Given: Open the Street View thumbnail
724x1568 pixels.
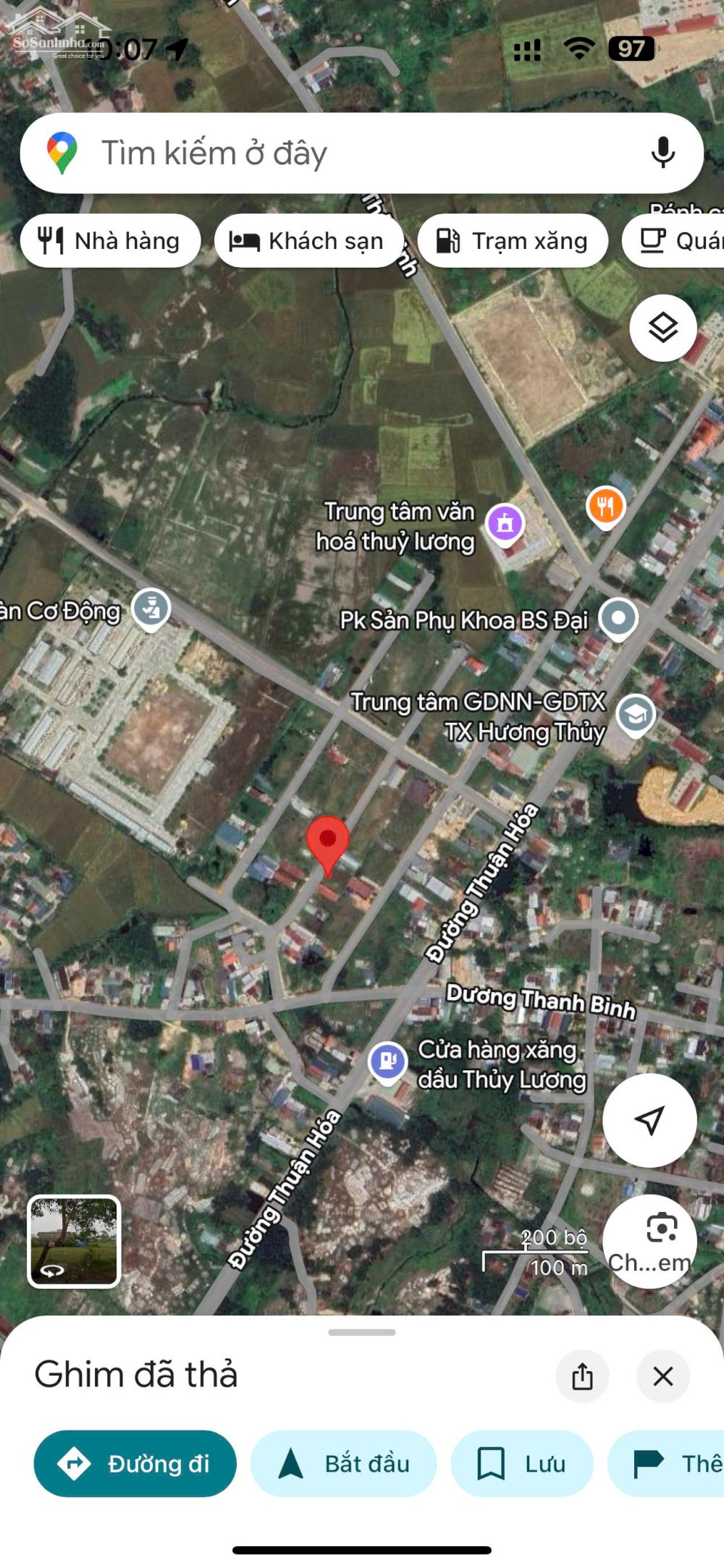Looking at the screenshot, I should pos(74,1241).
